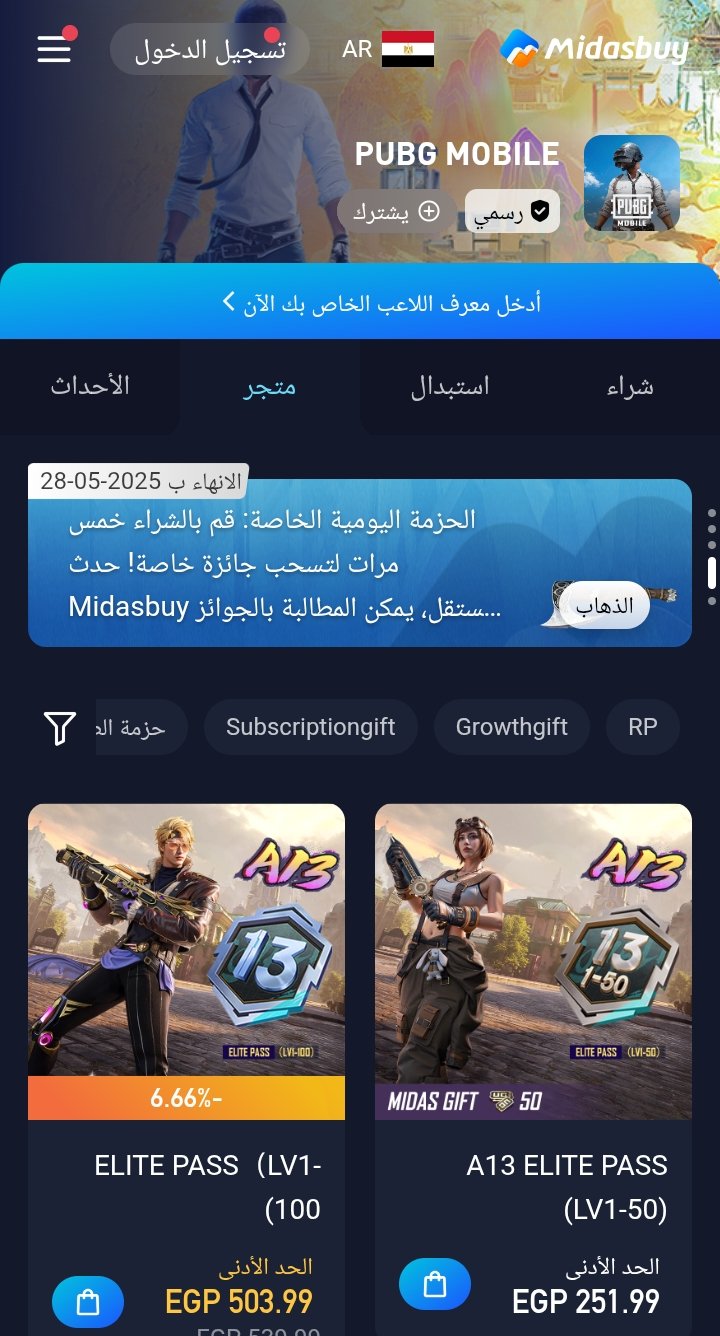Tap the Midasbuy logo to go home
The height and width of the screenshot is (1336, 720).
click(595, 48)
